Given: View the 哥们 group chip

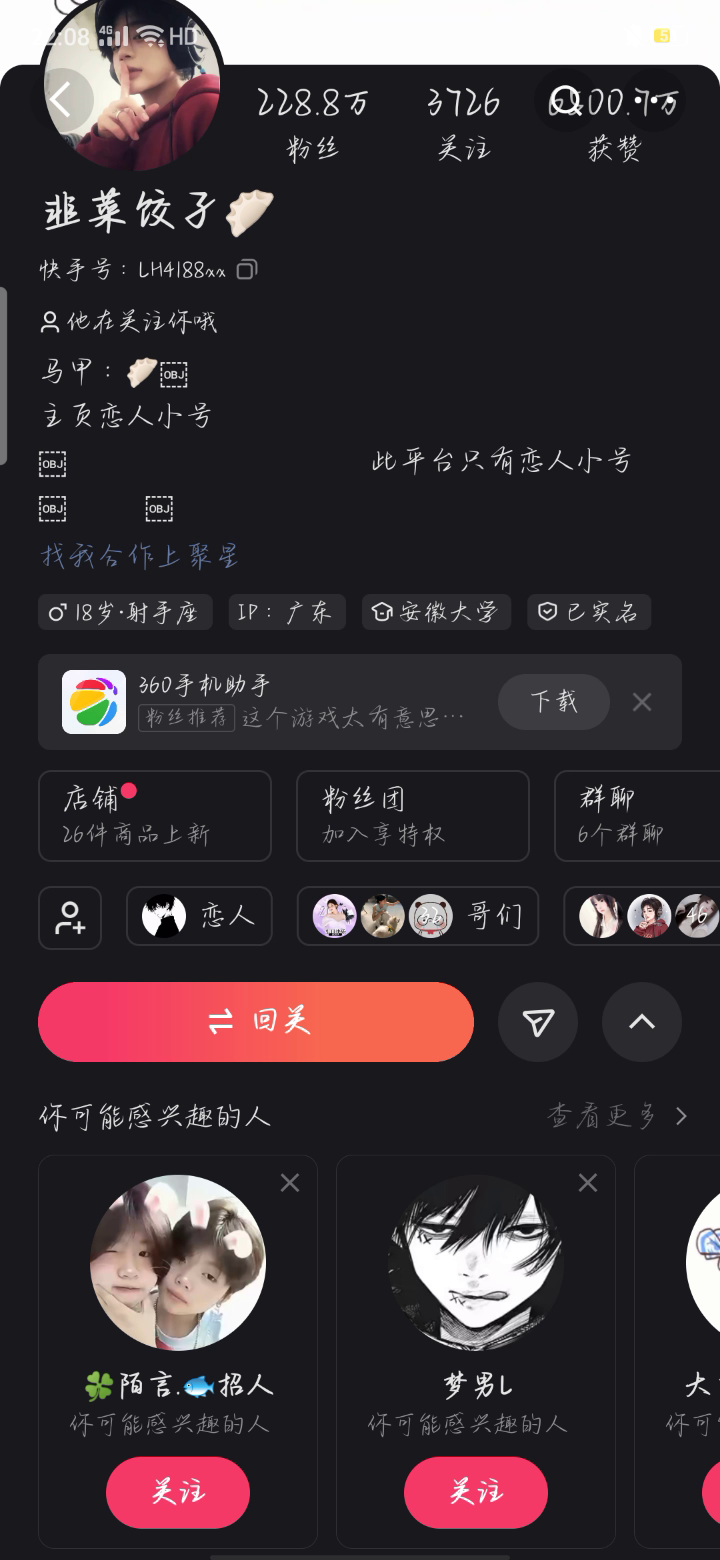Looking at the screenshot, I should (418, 916).
